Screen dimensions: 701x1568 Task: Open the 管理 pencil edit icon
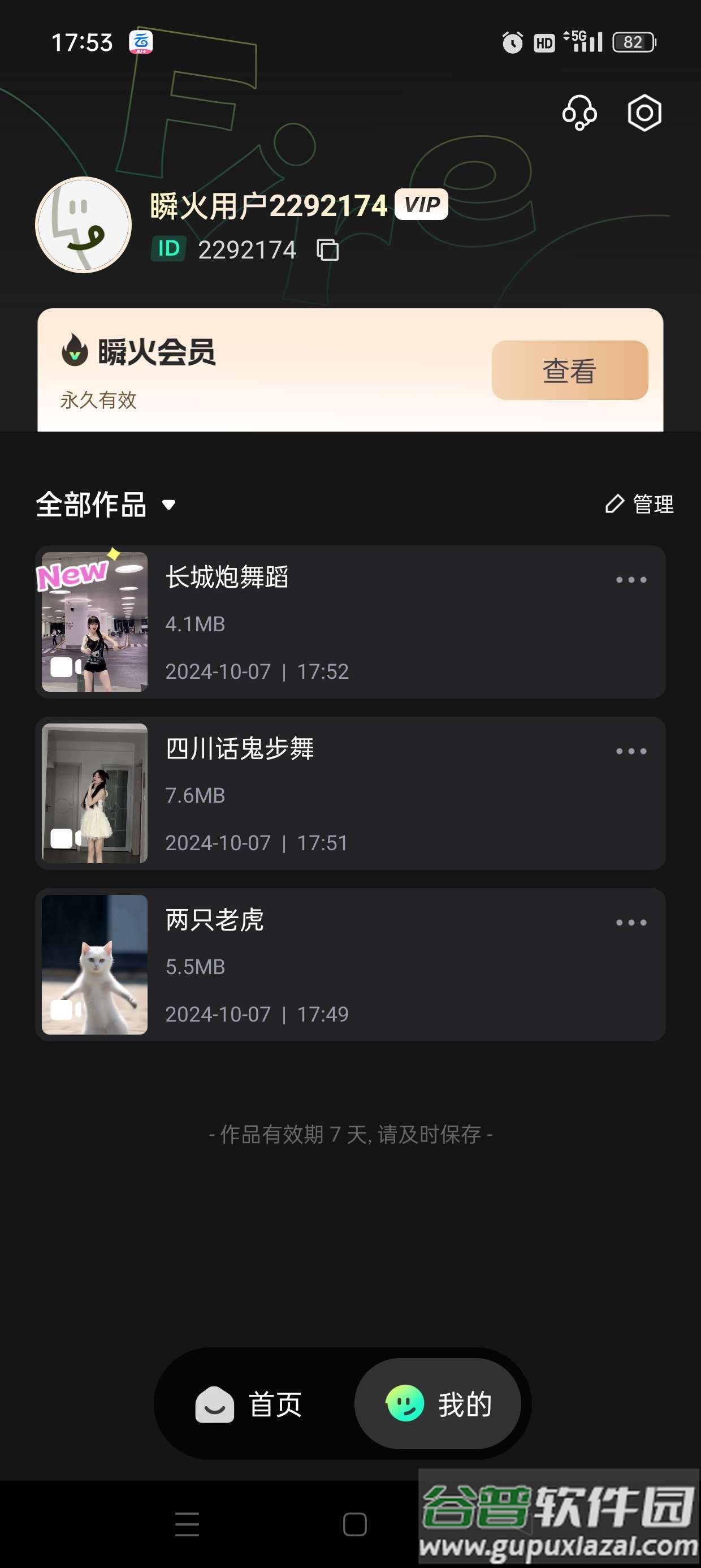pos(614,505)
